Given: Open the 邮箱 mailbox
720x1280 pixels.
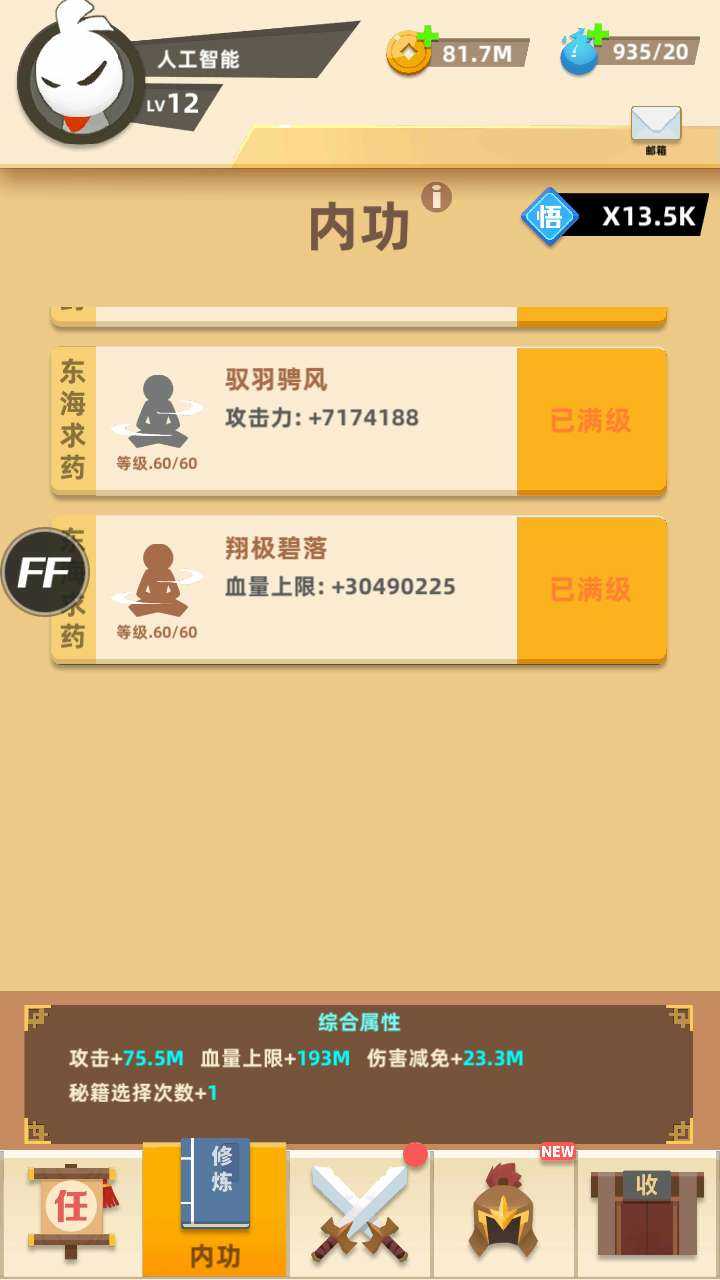Looking at the screenshot, I should pyautogui.click(x=656, y=130).
